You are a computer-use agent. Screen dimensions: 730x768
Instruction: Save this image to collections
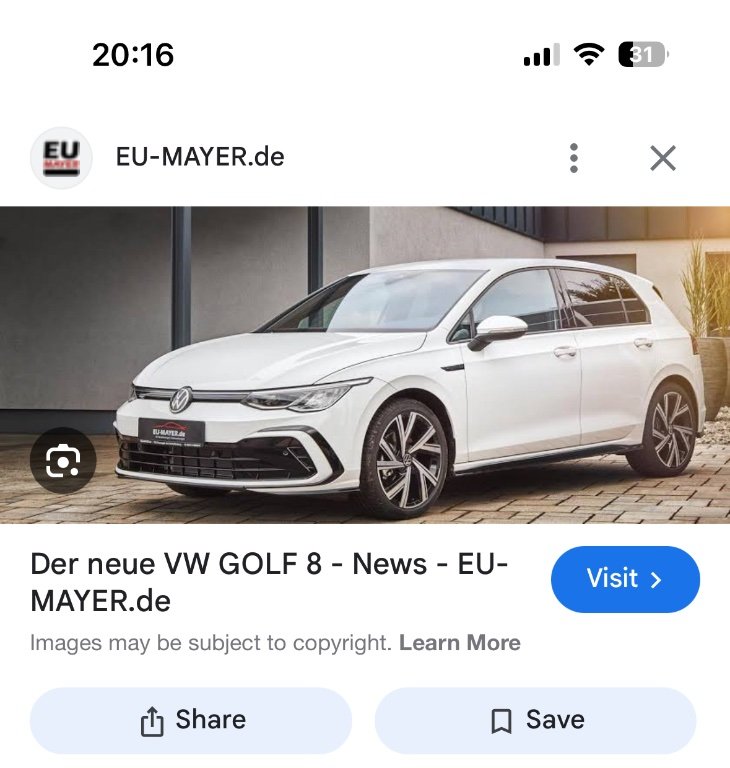pyautogui.click(x=535, y=720)
